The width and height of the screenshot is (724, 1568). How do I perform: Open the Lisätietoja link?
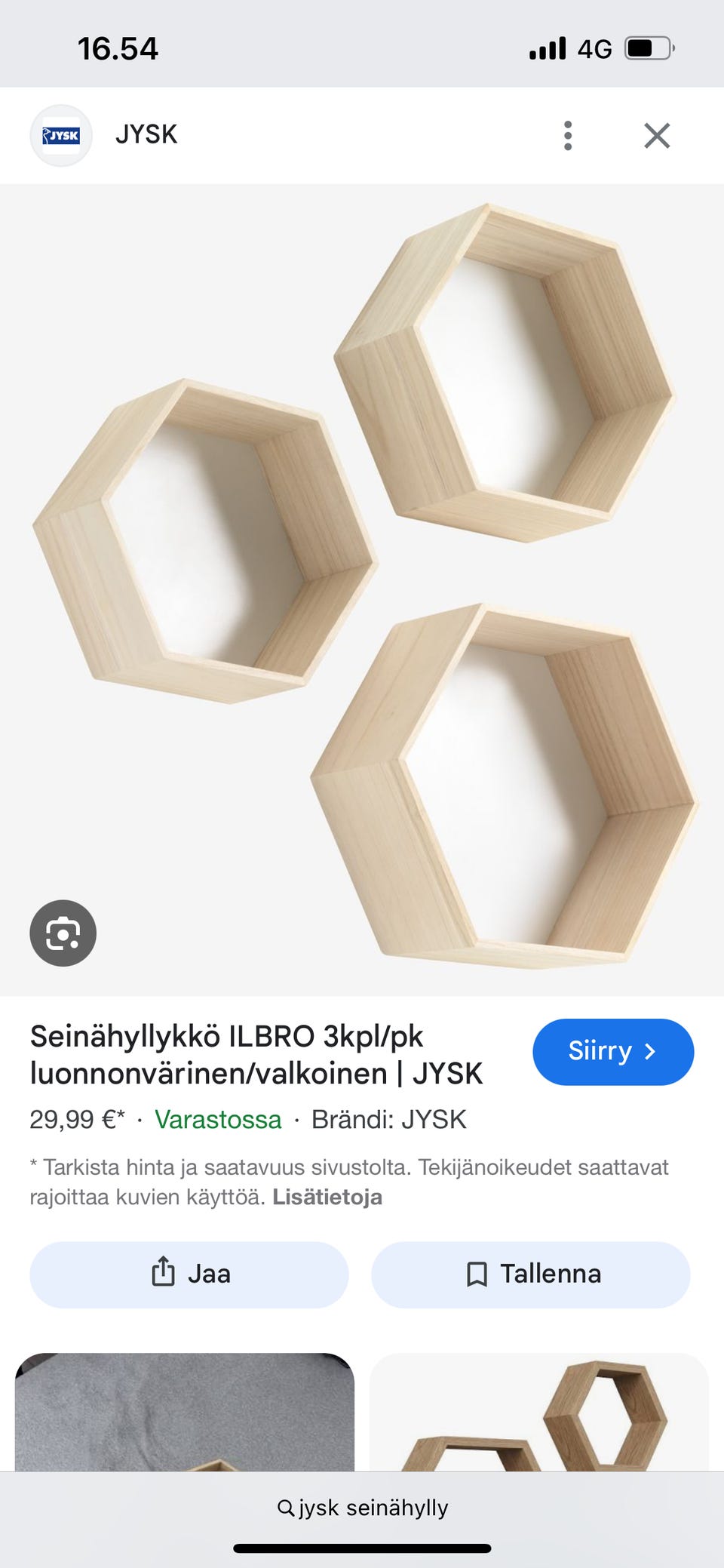tap(327, 1198)
